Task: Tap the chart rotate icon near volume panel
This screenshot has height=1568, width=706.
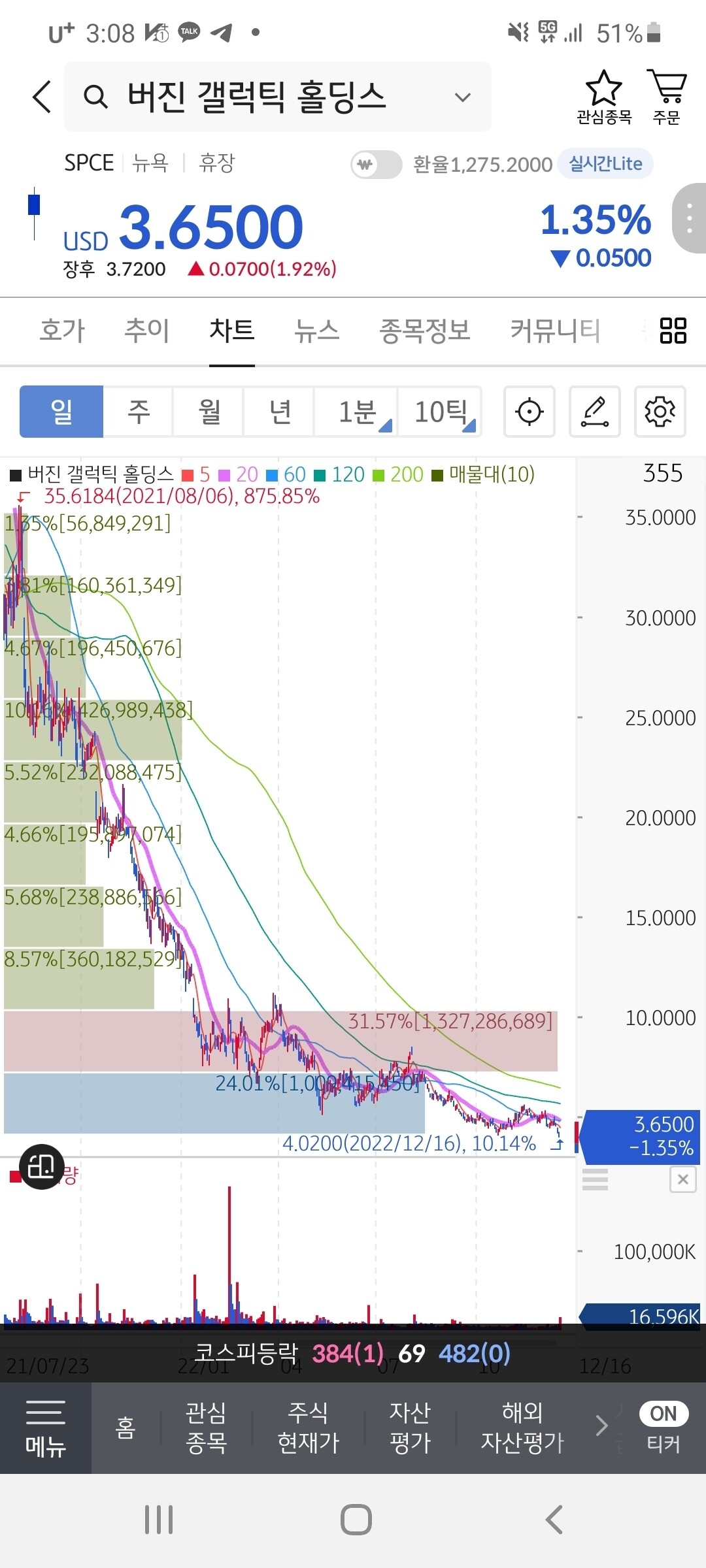Action: (x=41, y=1167)
